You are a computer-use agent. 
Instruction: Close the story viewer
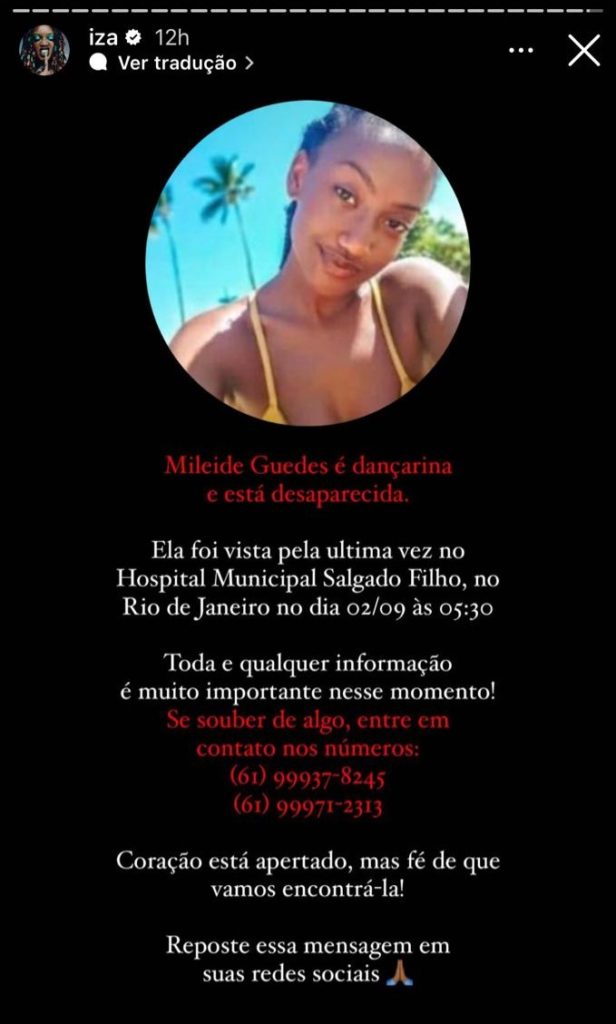click(584, 50)
